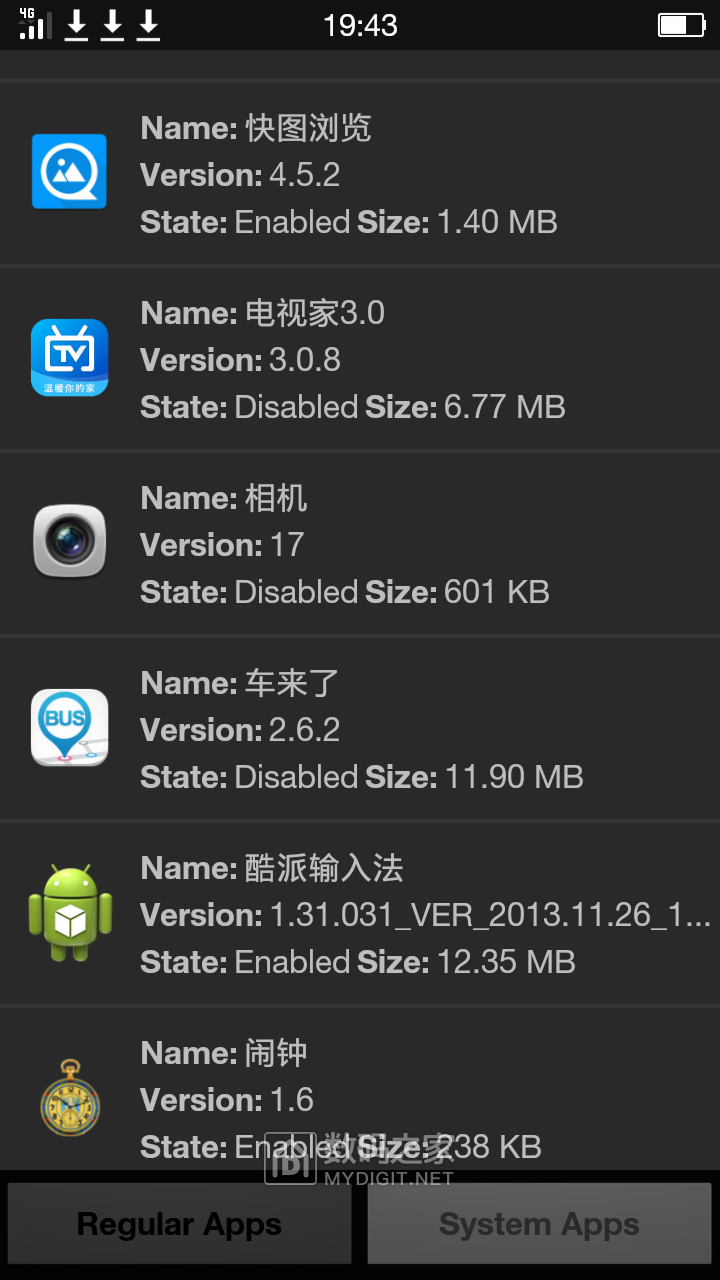Tap the 车来了 app row
Screen dimensions: 720x1280
tap(360, 730)
